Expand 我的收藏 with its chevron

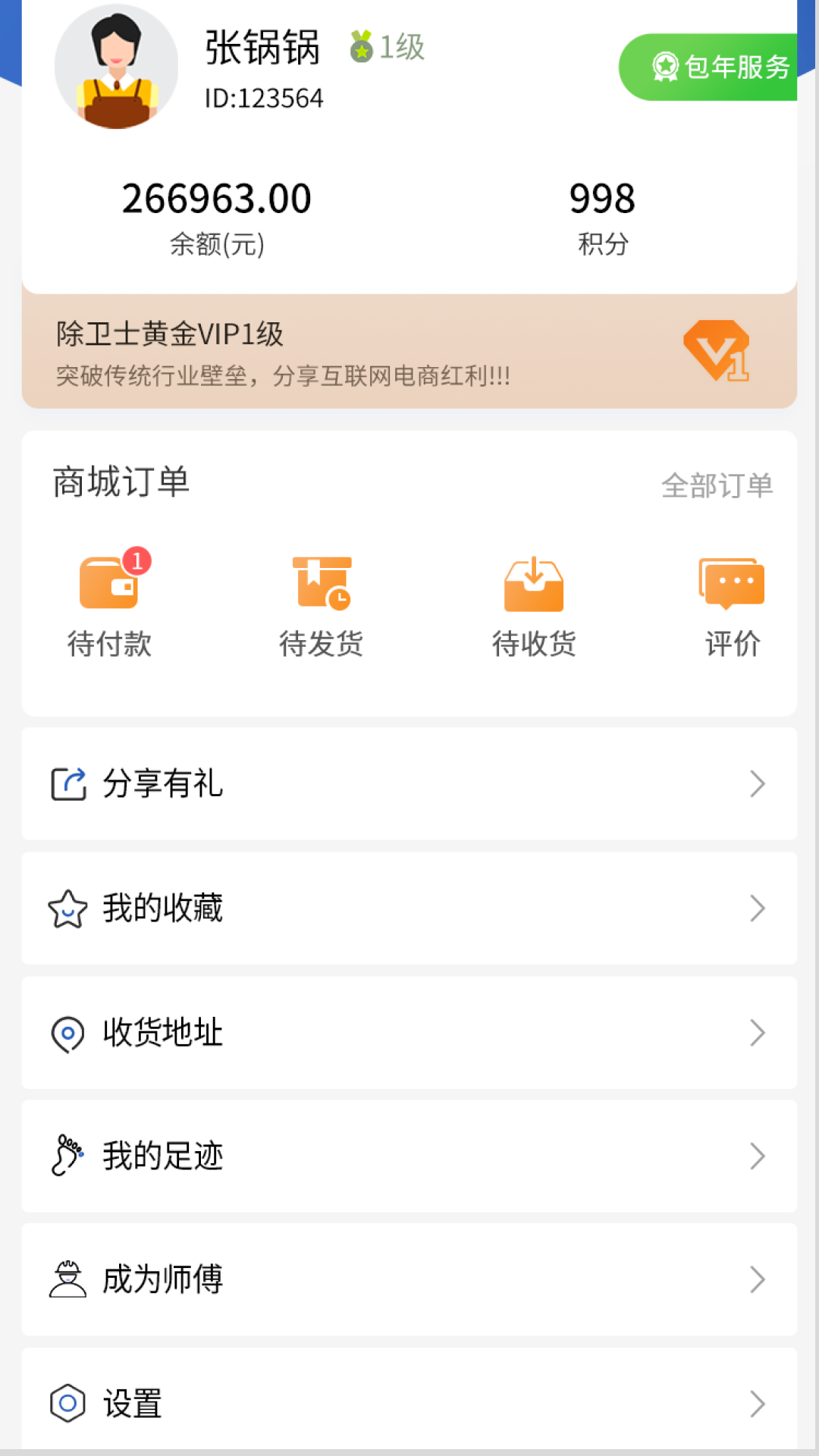(758, 908)
